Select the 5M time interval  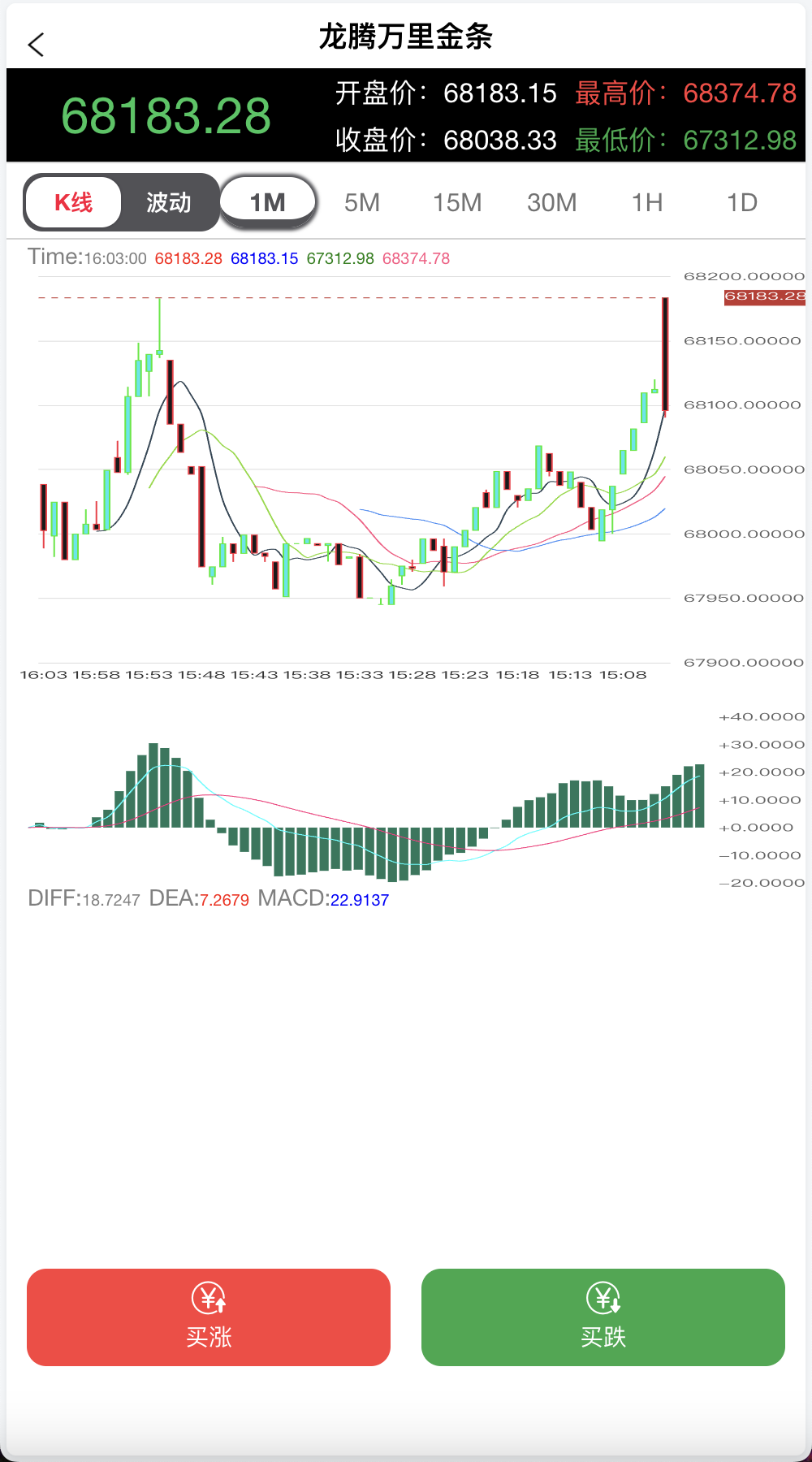[x=362, y=202]
